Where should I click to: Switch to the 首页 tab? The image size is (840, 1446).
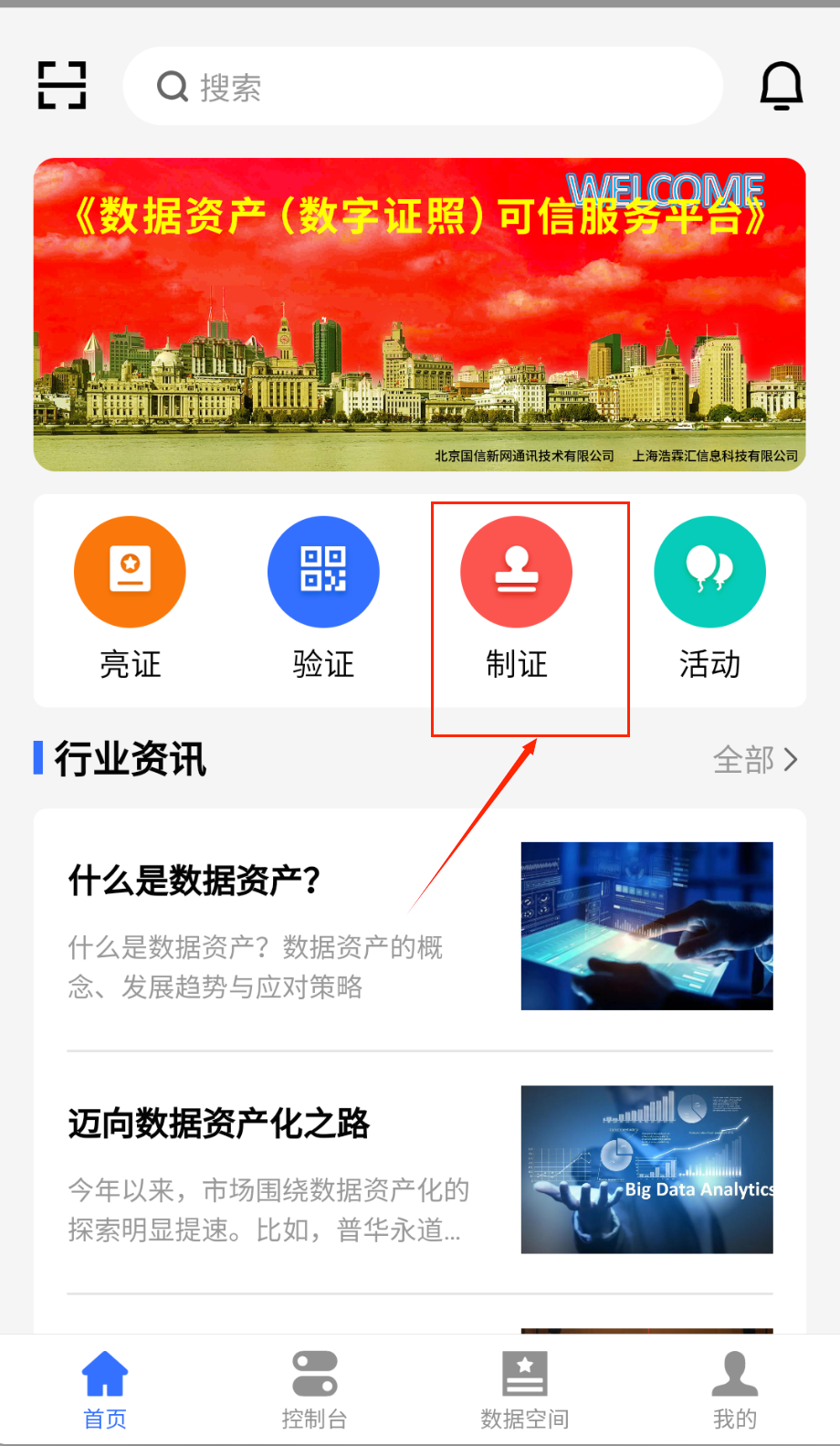click(105, 1390)
